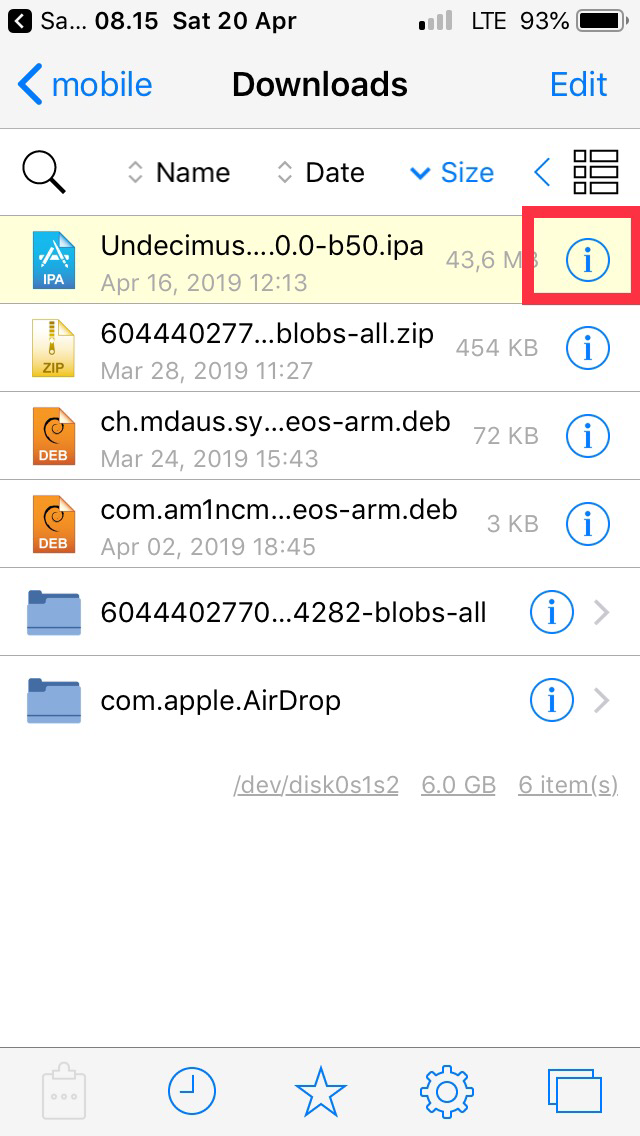640x1136 pixels.
Task: Tap Edit in the top bar
Action: 578,85
